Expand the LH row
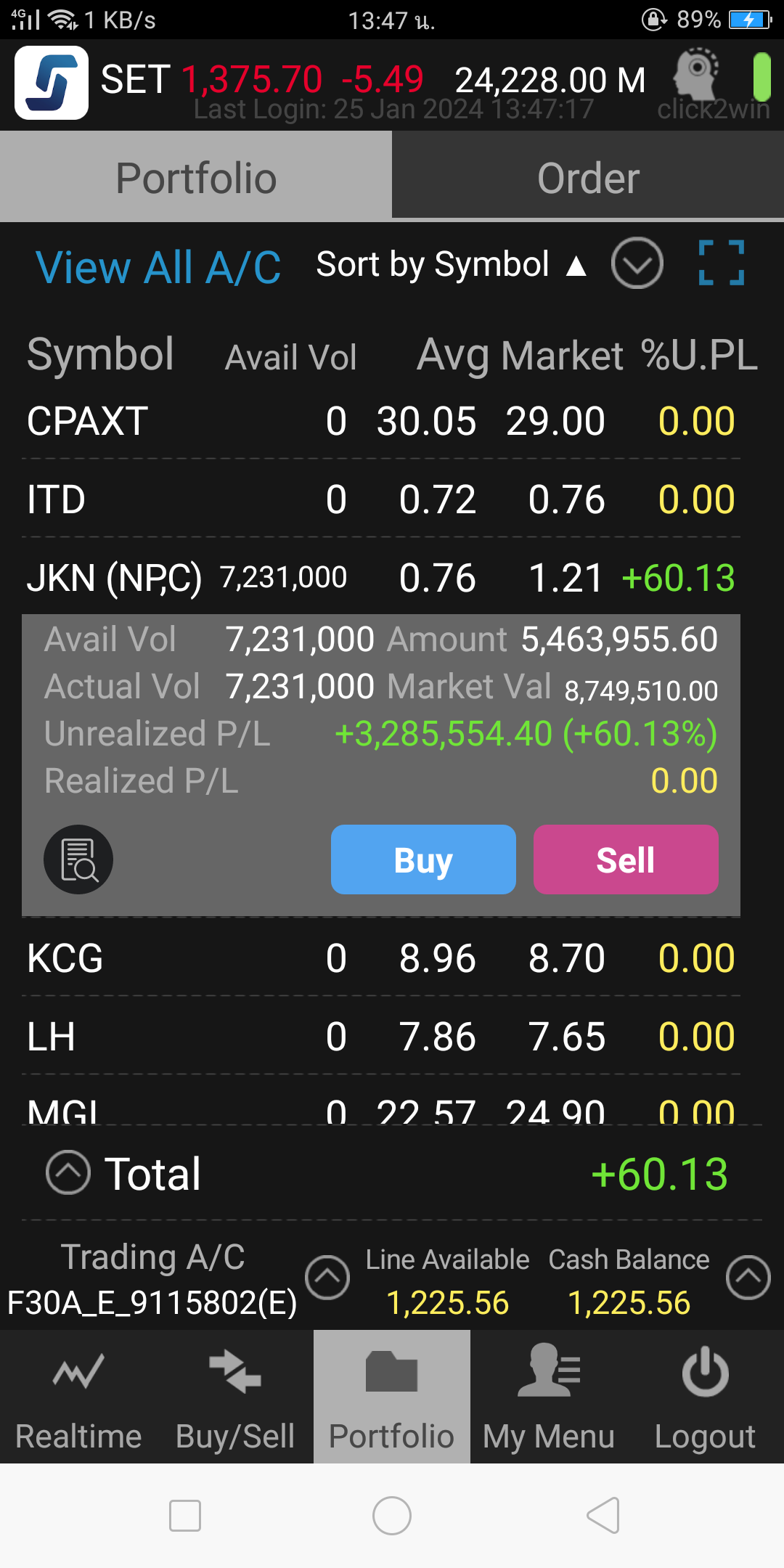784x1568 pixels. click(381, 1037)
